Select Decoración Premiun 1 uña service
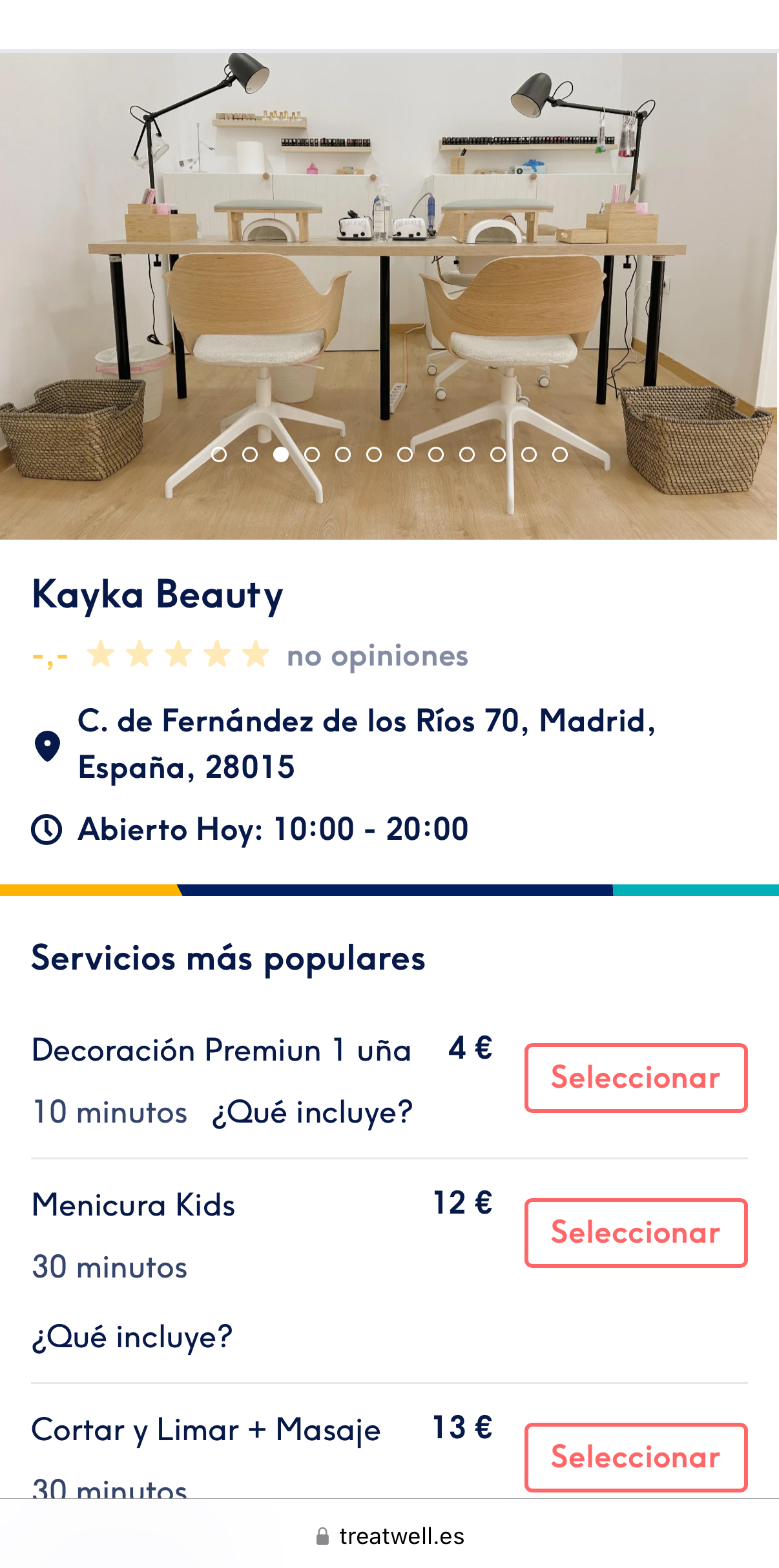Viewport: 779px width, 1568px height. (636, 1077)
